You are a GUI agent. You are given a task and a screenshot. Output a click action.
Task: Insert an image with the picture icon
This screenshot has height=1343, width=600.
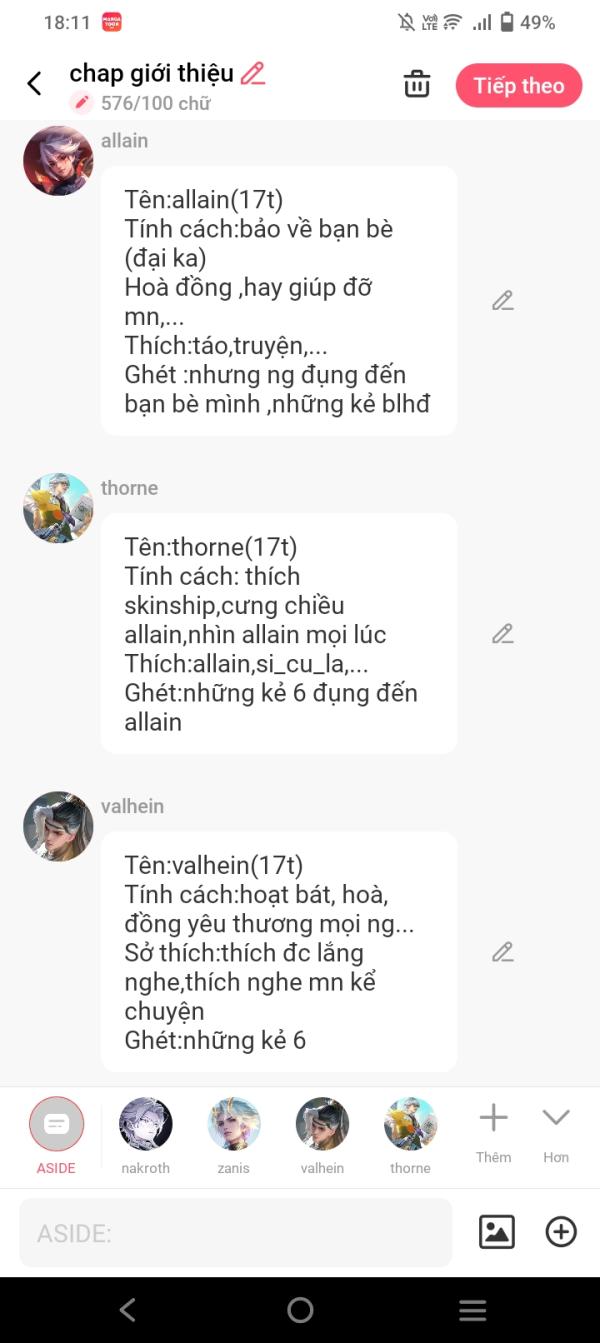(x=497, y=1232)
